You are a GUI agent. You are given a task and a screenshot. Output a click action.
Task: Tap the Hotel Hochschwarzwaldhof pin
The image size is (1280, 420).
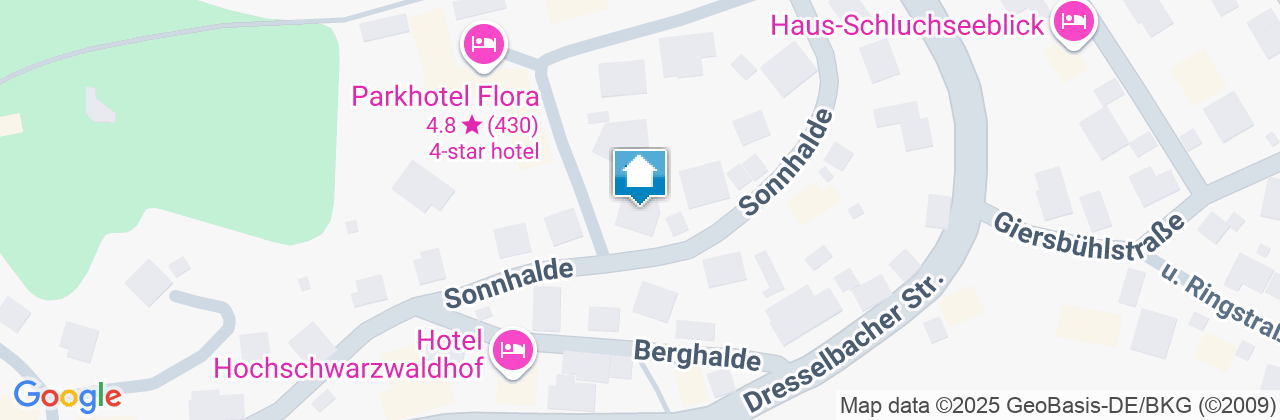coord(513,350)
